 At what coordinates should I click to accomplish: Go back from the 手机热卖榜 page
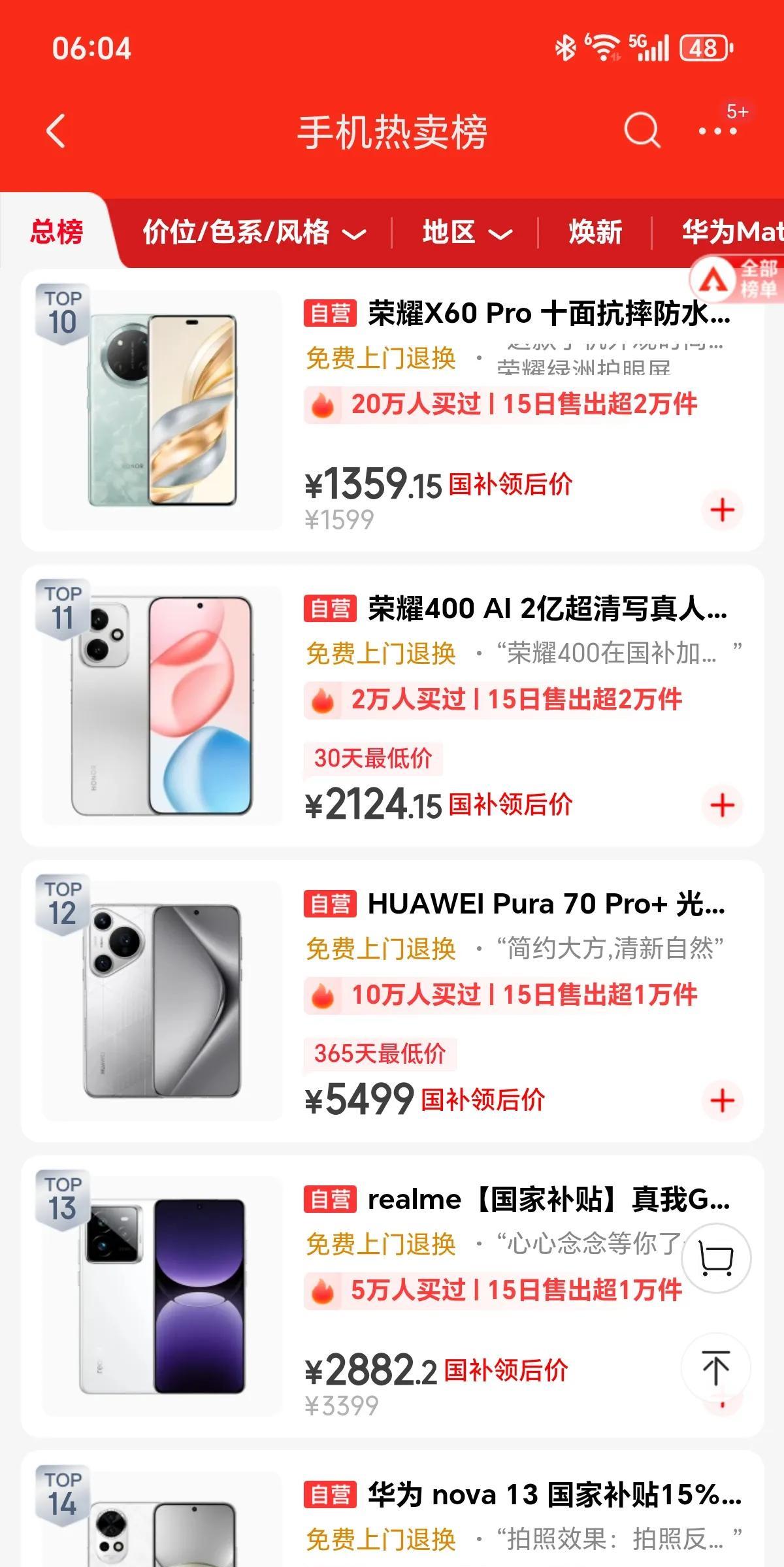(x=56, y=131)
